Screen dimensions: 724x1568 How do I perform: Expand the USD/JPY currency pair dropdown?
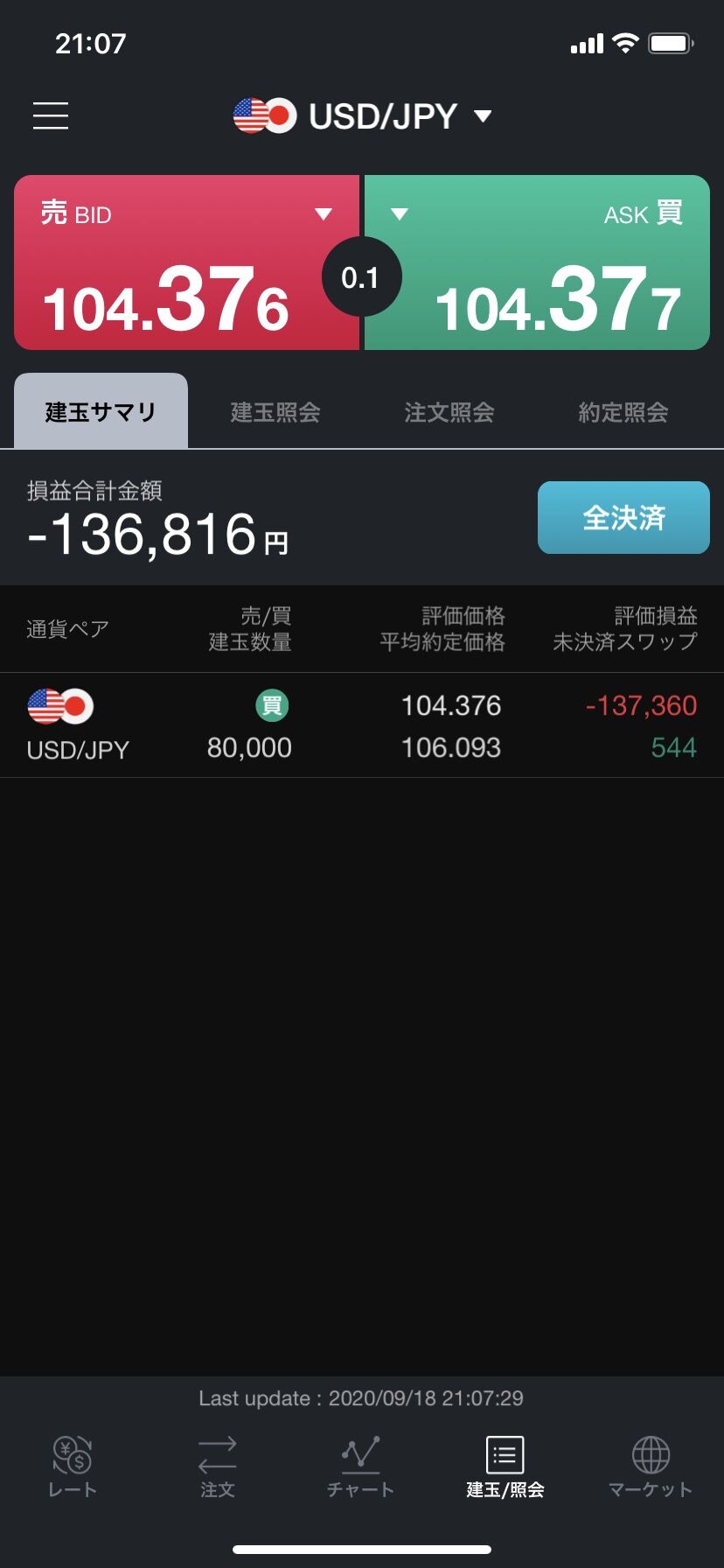tap(363, 116)
